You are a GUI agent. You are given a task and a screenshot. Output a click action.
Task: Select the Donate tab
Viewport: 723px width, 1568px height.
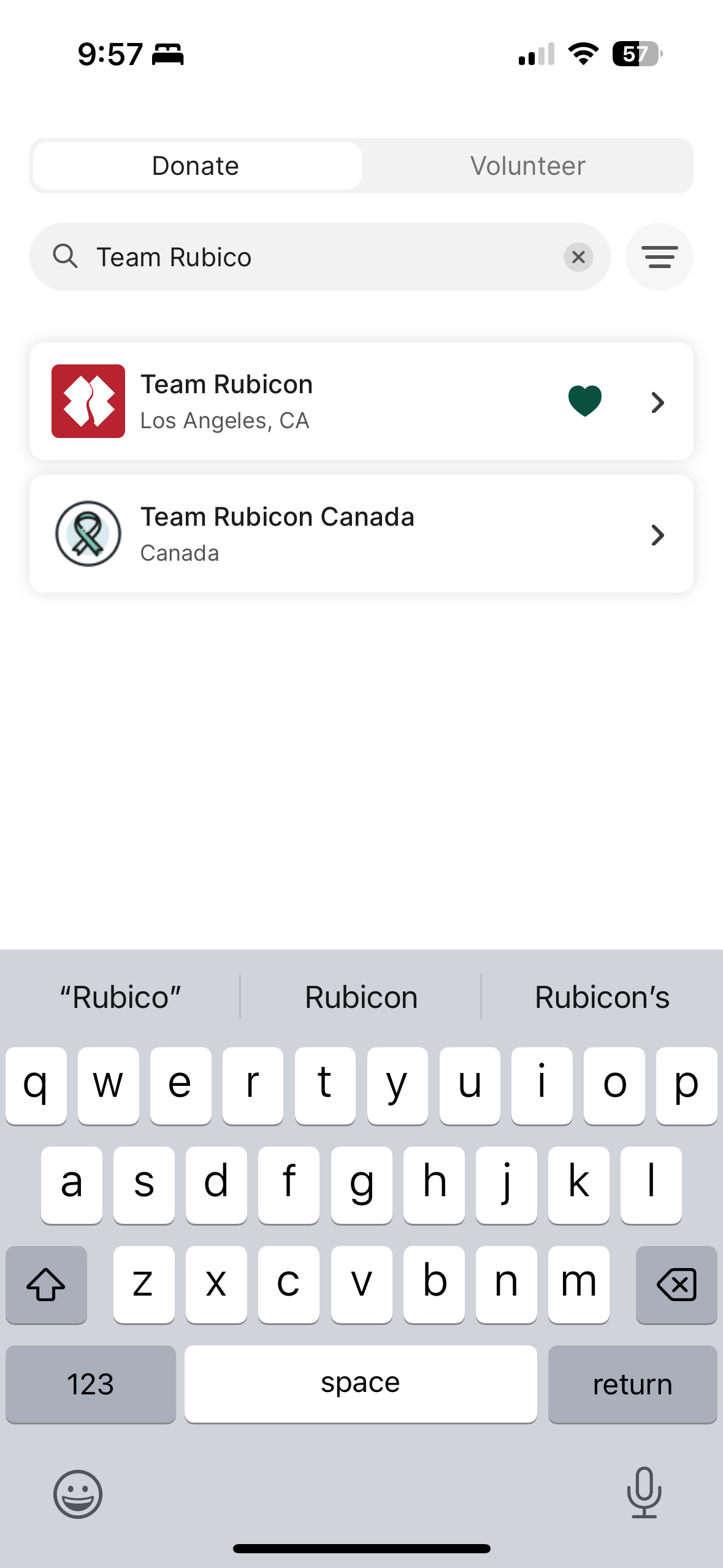coord(196,166)
